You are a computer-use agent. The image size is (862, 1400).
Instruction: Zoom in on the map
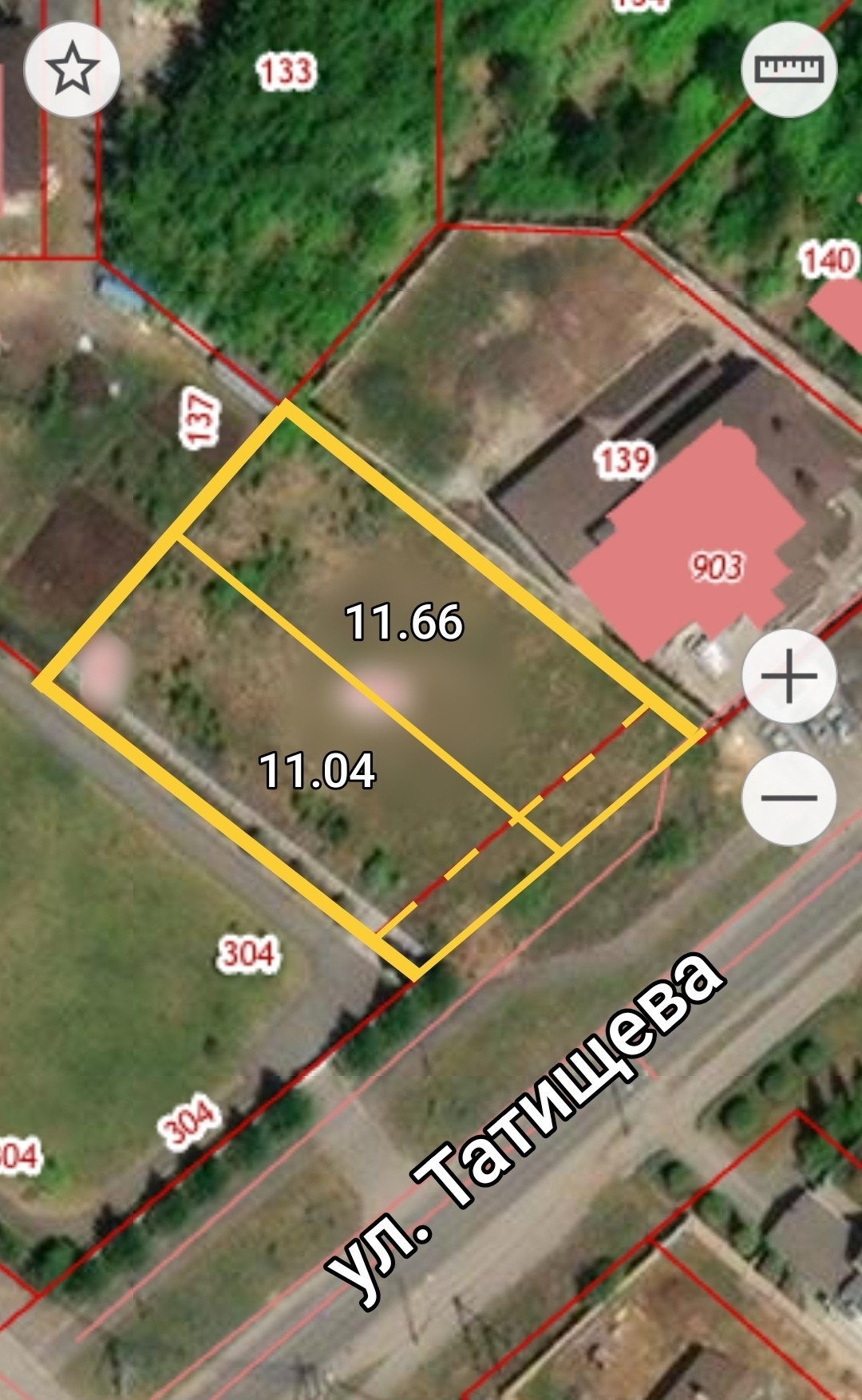coord(789,676)
